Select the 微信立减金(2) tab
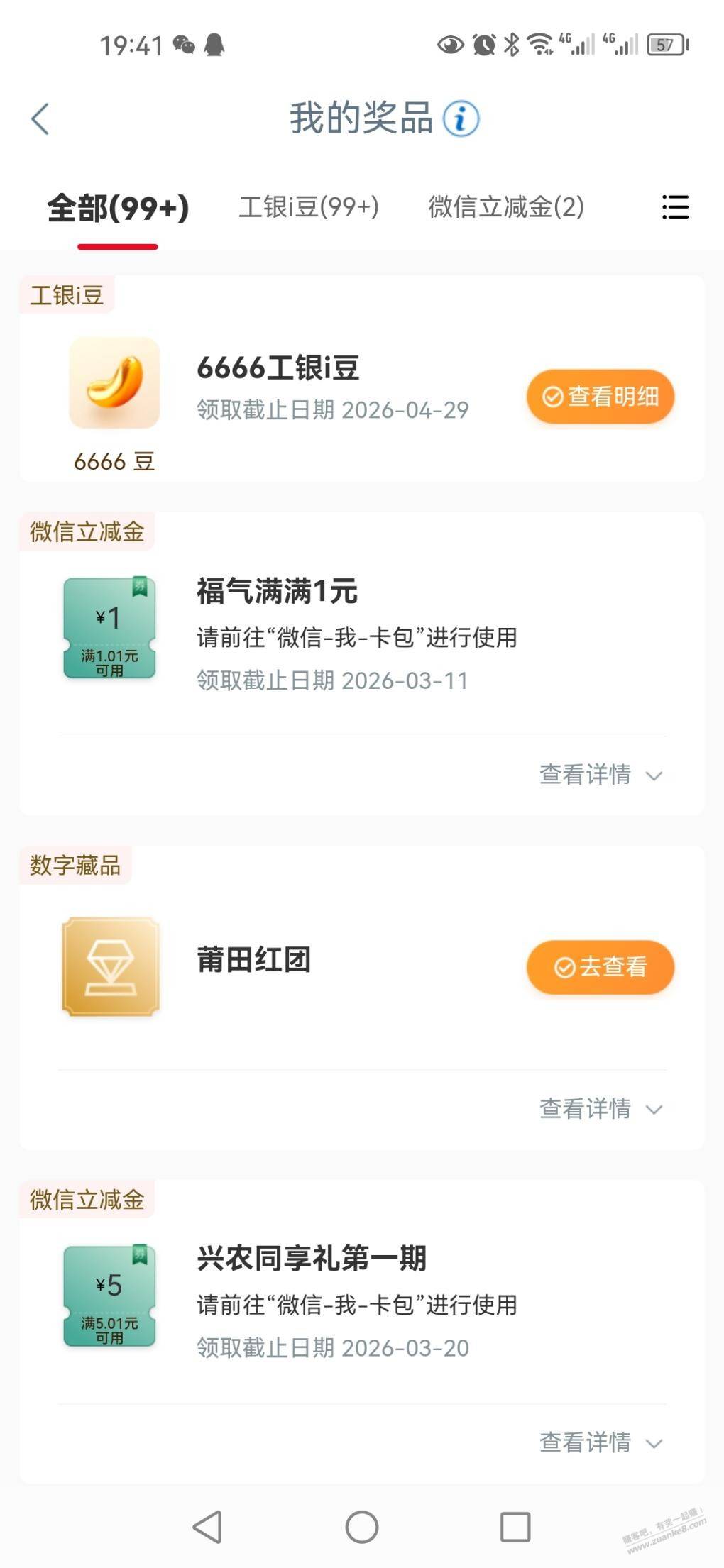This screenshot has height=1568, width=724. coord(506,207)
